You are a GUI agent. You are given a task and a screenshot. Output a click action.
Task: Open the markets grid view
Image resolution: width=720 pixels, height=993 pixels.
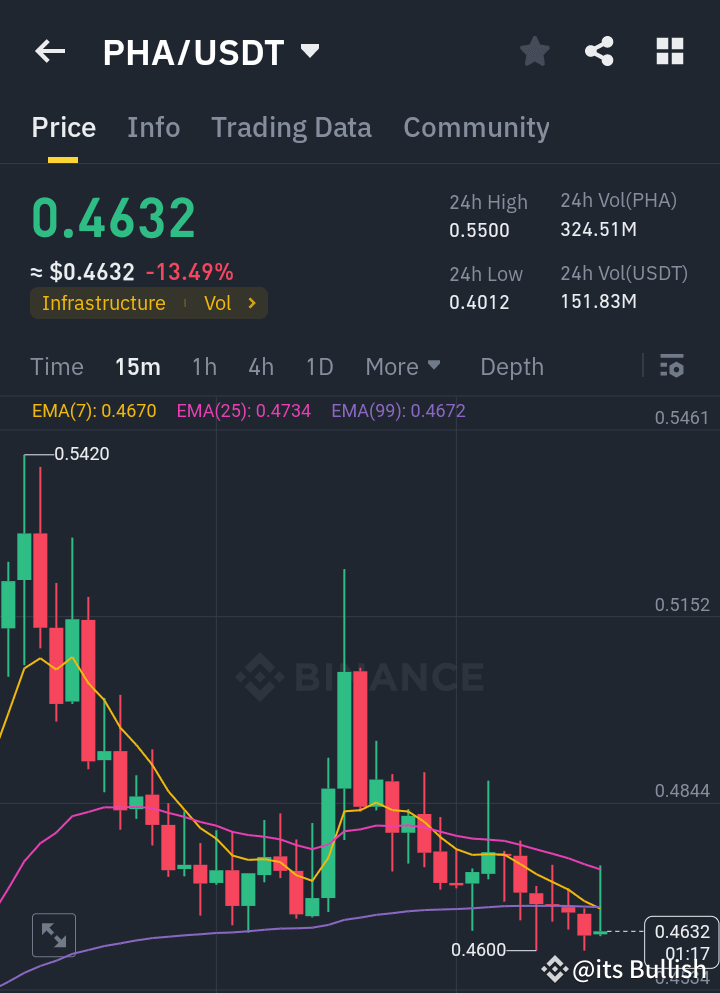click(669, 51)
